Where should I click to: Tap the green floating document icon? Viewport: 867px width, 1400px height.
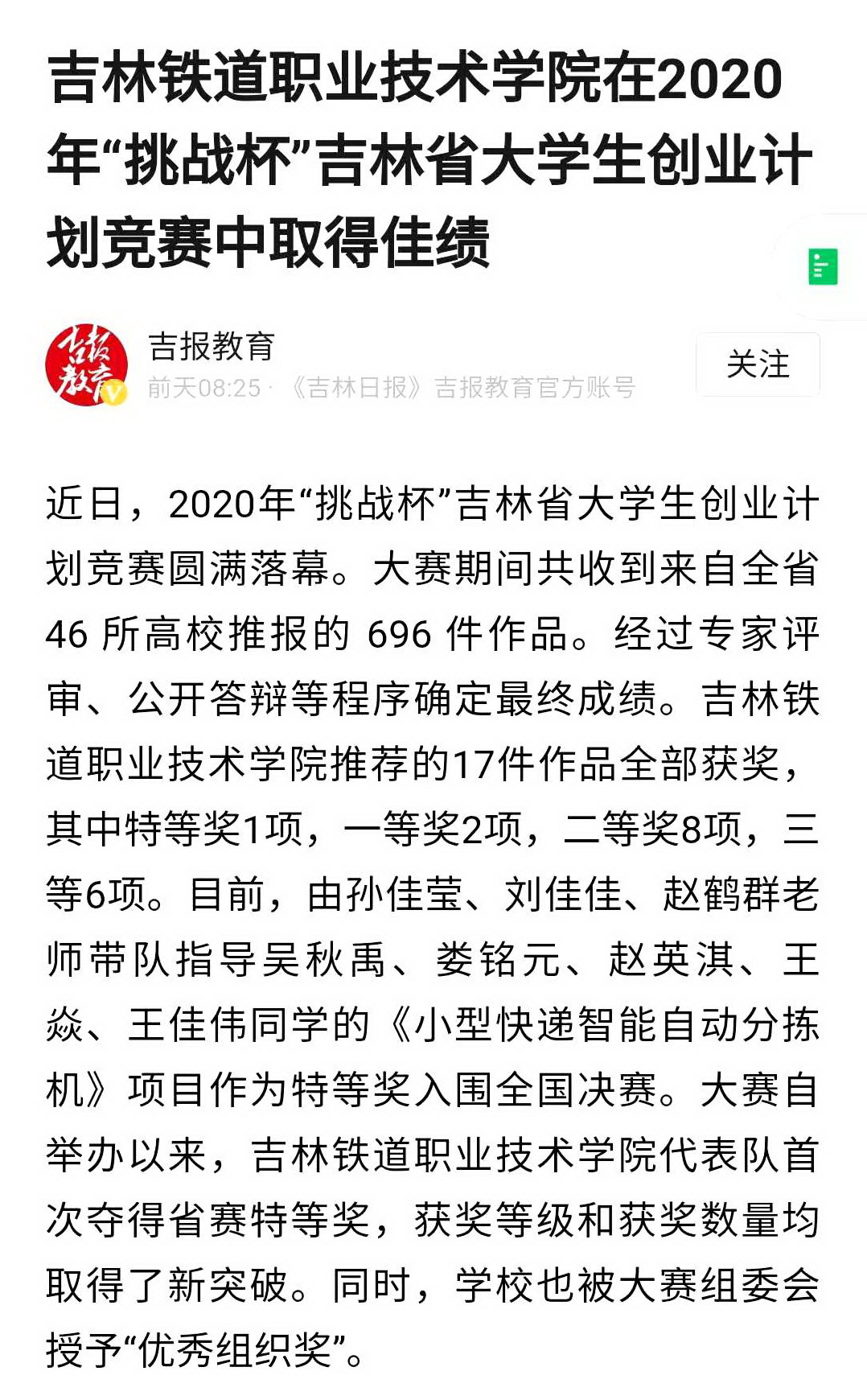pos(822,266)
